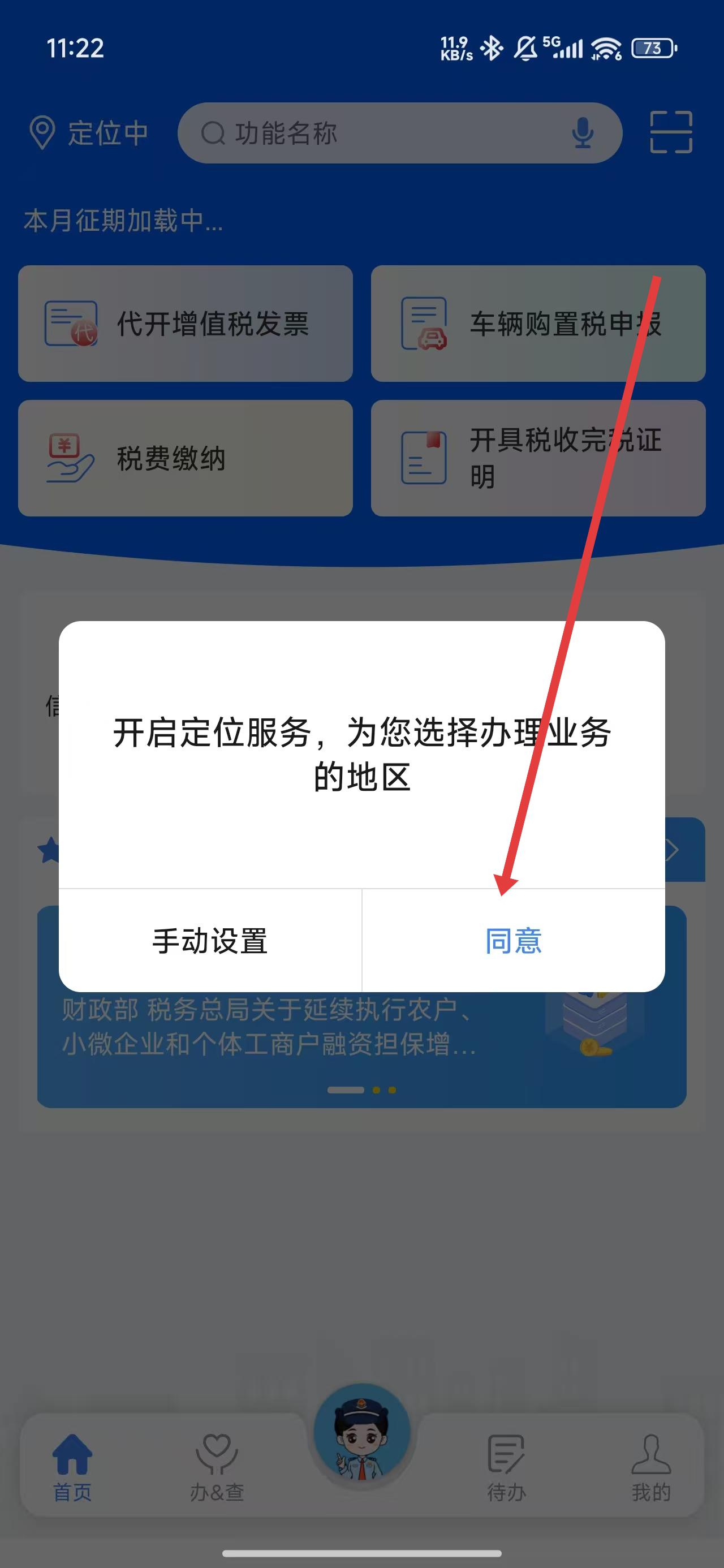The width and height of the screenshot is (724, 1568).
Task: Open 代开增值税发票 card
Action: (185, 323)
